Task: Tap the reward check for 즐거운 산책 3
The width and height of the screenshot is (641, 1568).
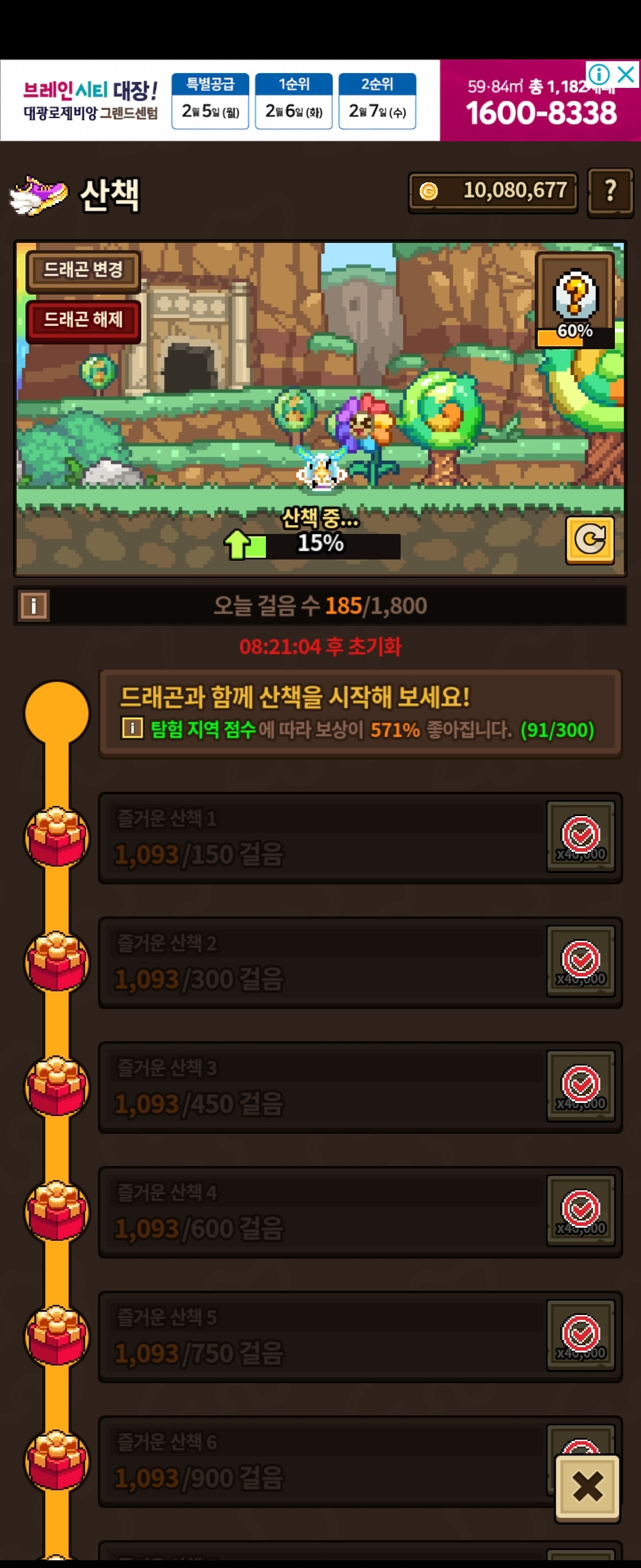Action: (581, 1086)
